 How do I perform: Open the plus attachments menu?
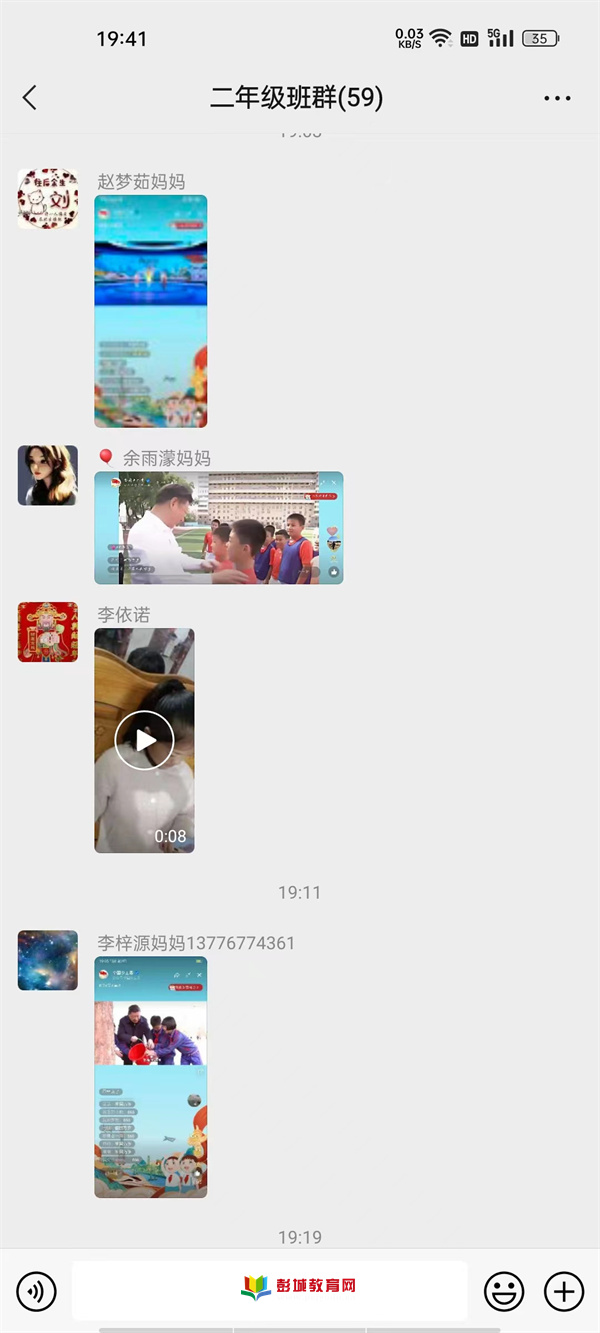tap(564, 1291)
